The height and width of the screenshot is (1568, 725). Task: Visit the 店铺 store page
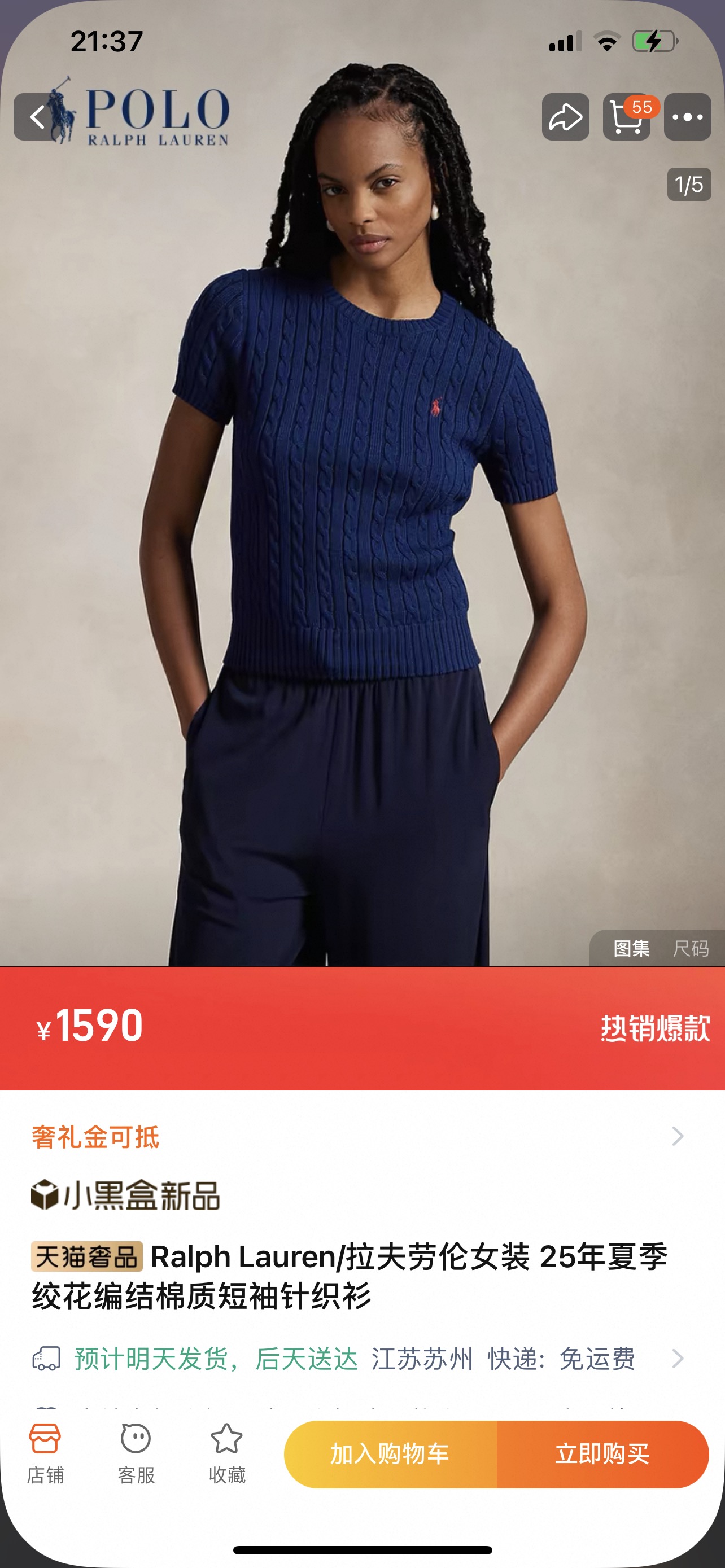point(45,1453)
